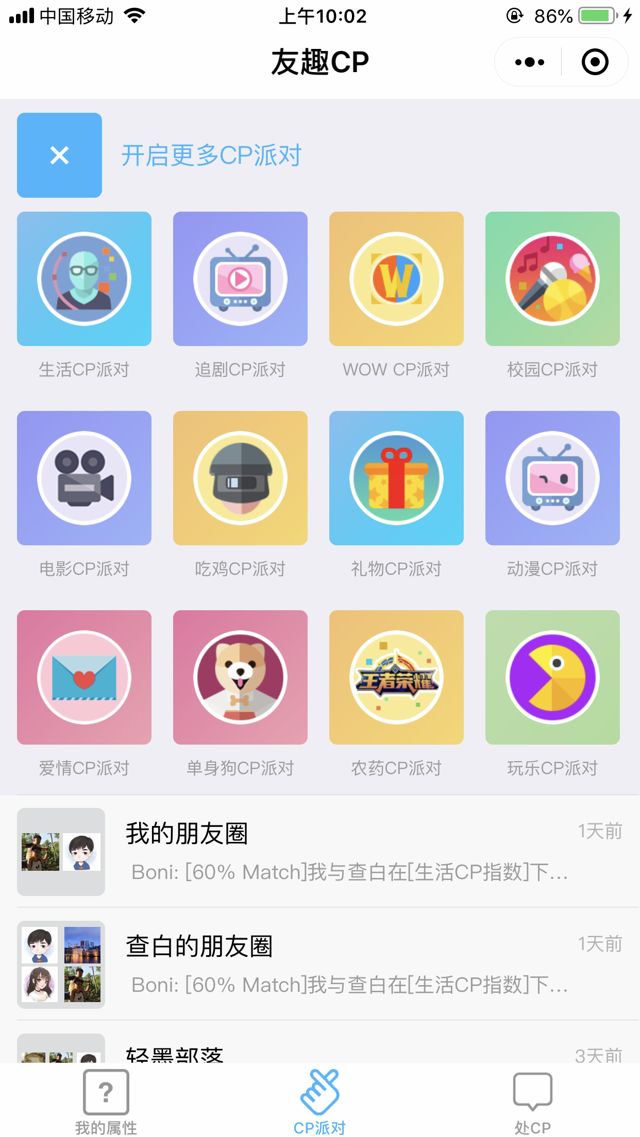Select the WOW CP派对 tile

tap(396, 279)
